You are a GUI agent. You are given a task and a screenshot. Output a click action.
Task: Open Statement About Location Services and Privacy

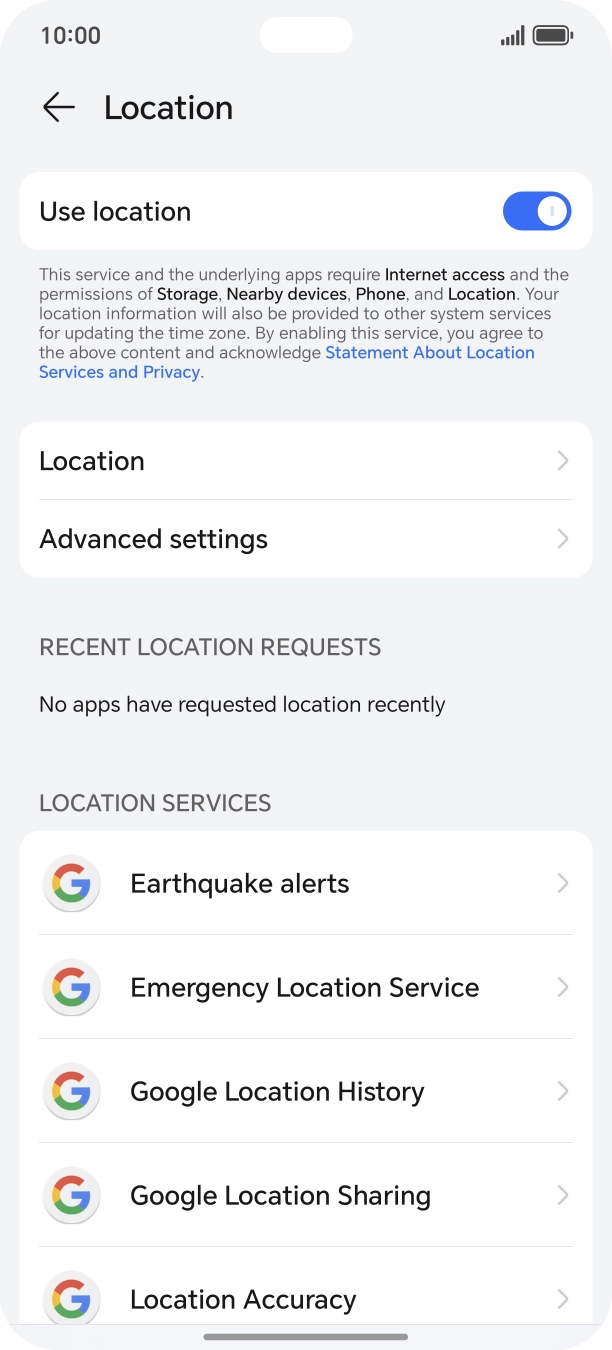(287, 362)
